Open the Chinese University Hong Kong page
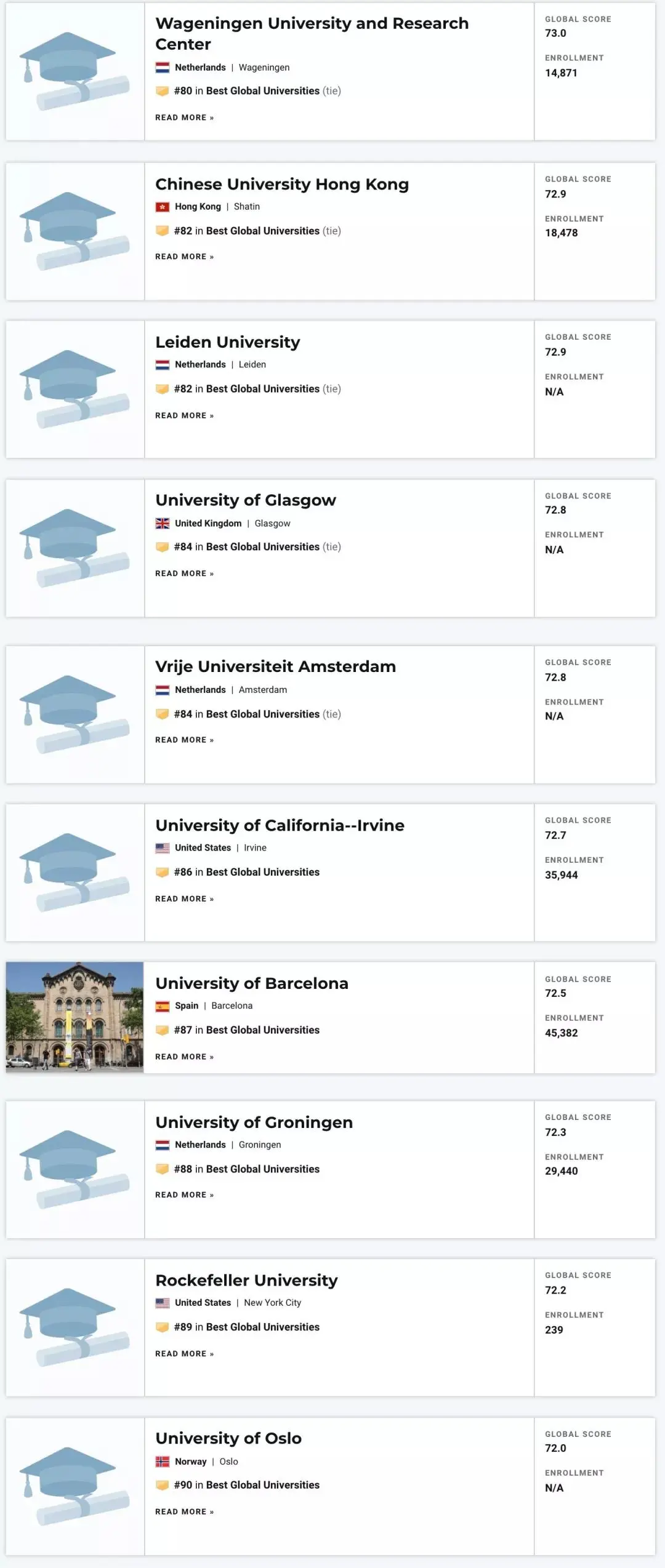 [281, 184]
